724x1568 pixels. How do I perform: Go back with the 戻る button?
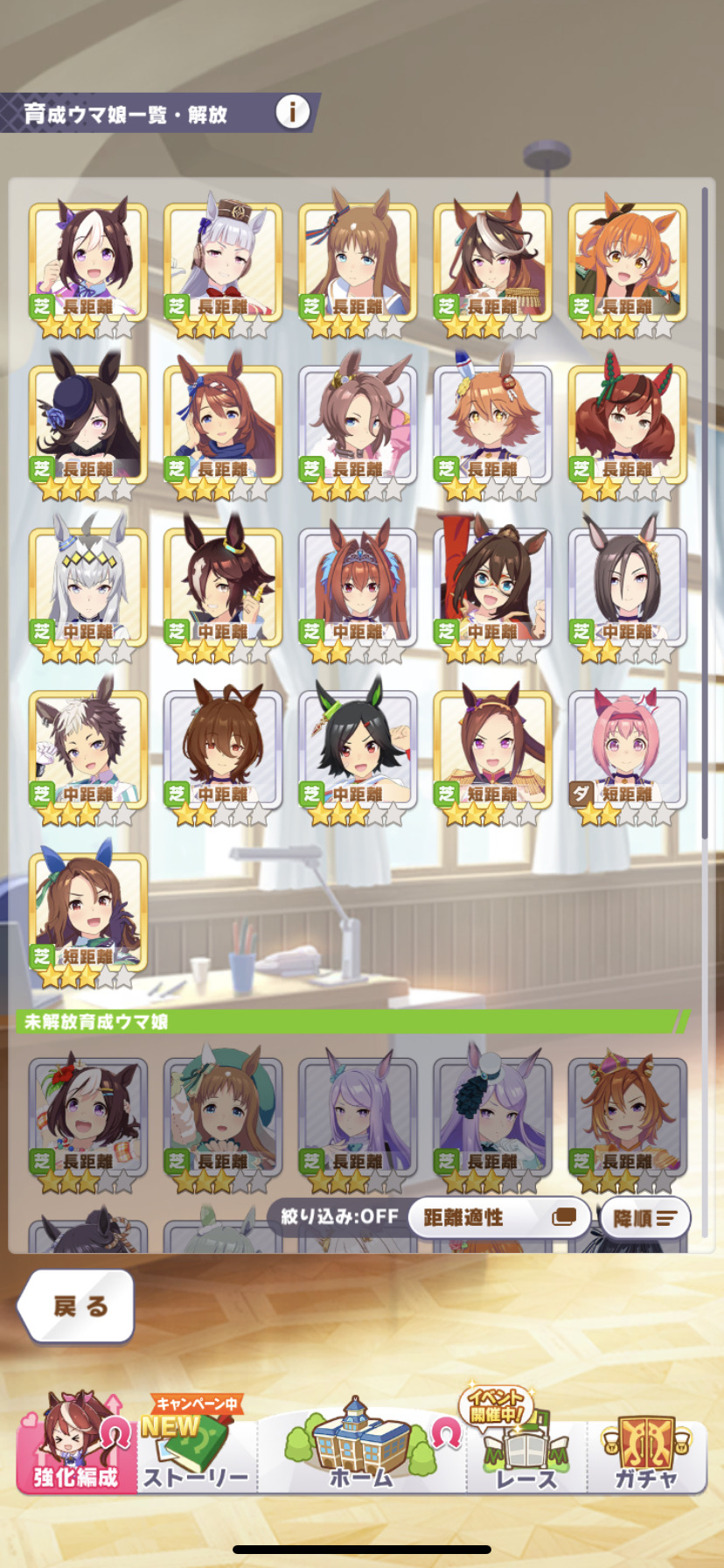click(79, 1305)
